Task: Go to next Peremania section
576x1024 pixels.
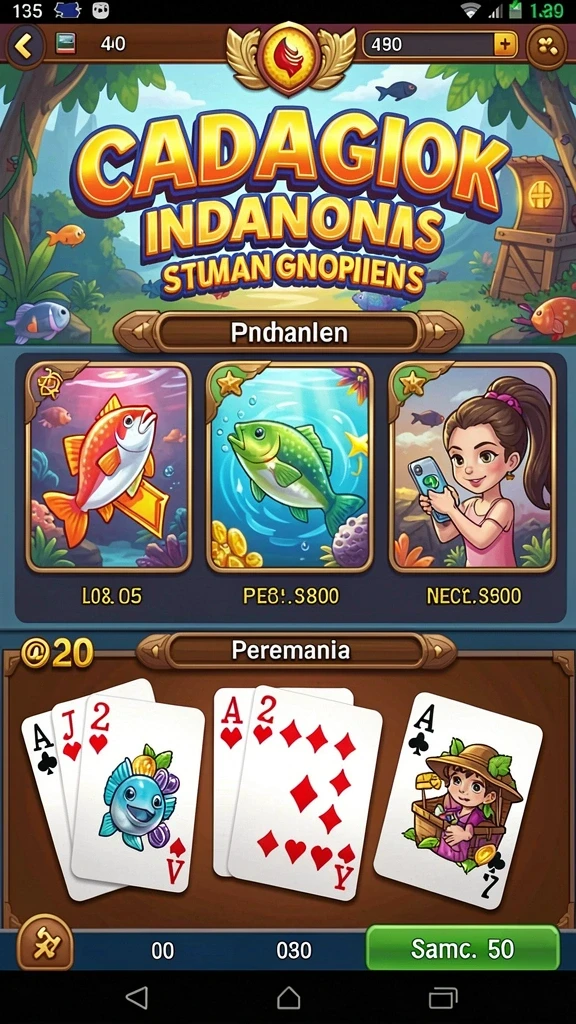Action: tap(439, 650)
